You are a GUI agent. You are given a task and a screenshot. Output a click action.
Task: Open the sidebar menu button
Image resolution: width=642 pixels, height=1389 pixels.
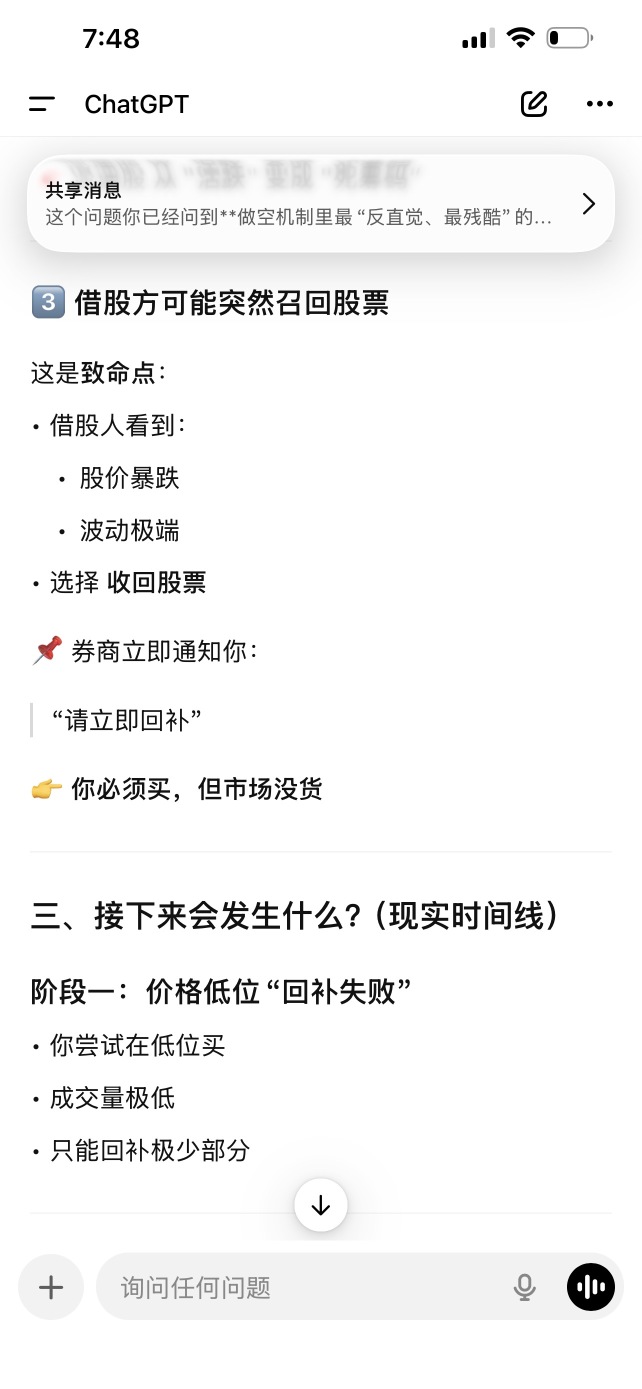coord(42,104)
